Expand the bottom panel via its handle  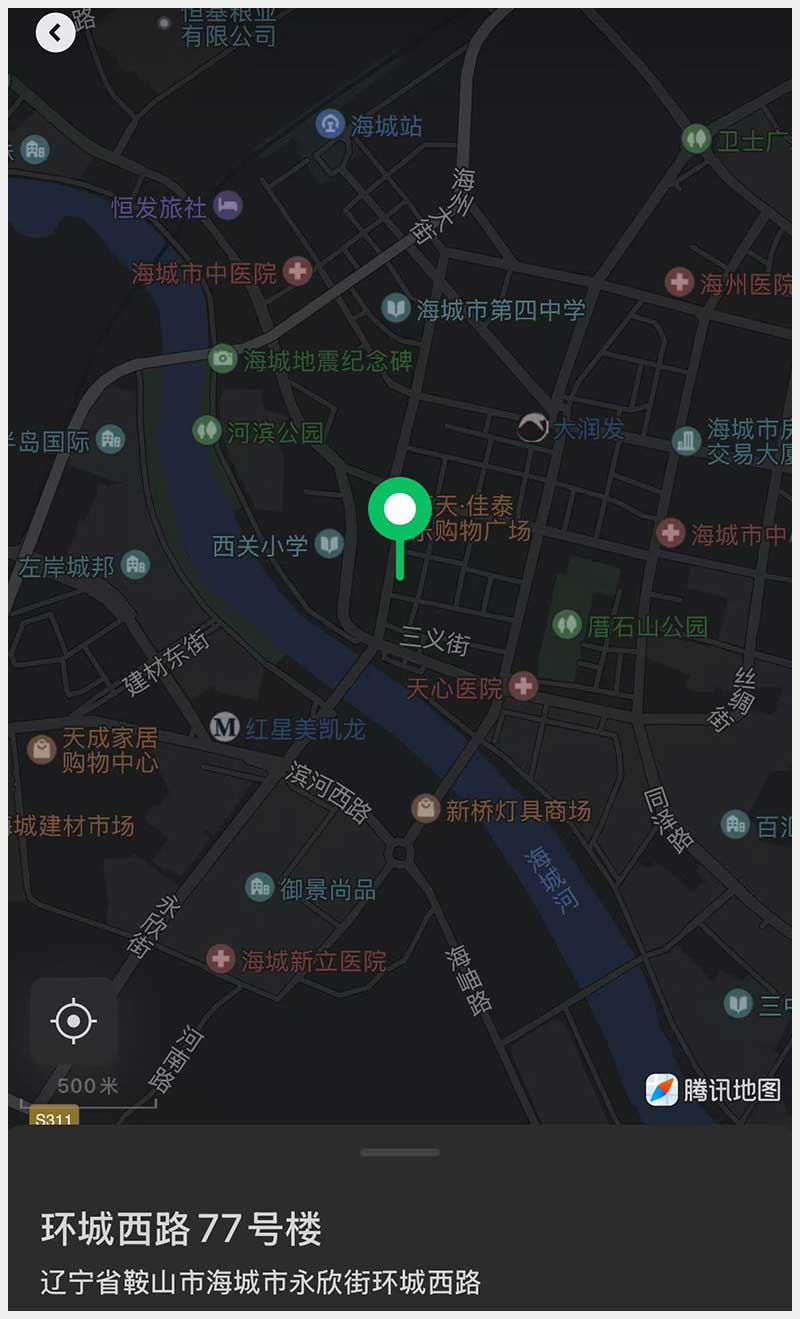[400, 1152]
